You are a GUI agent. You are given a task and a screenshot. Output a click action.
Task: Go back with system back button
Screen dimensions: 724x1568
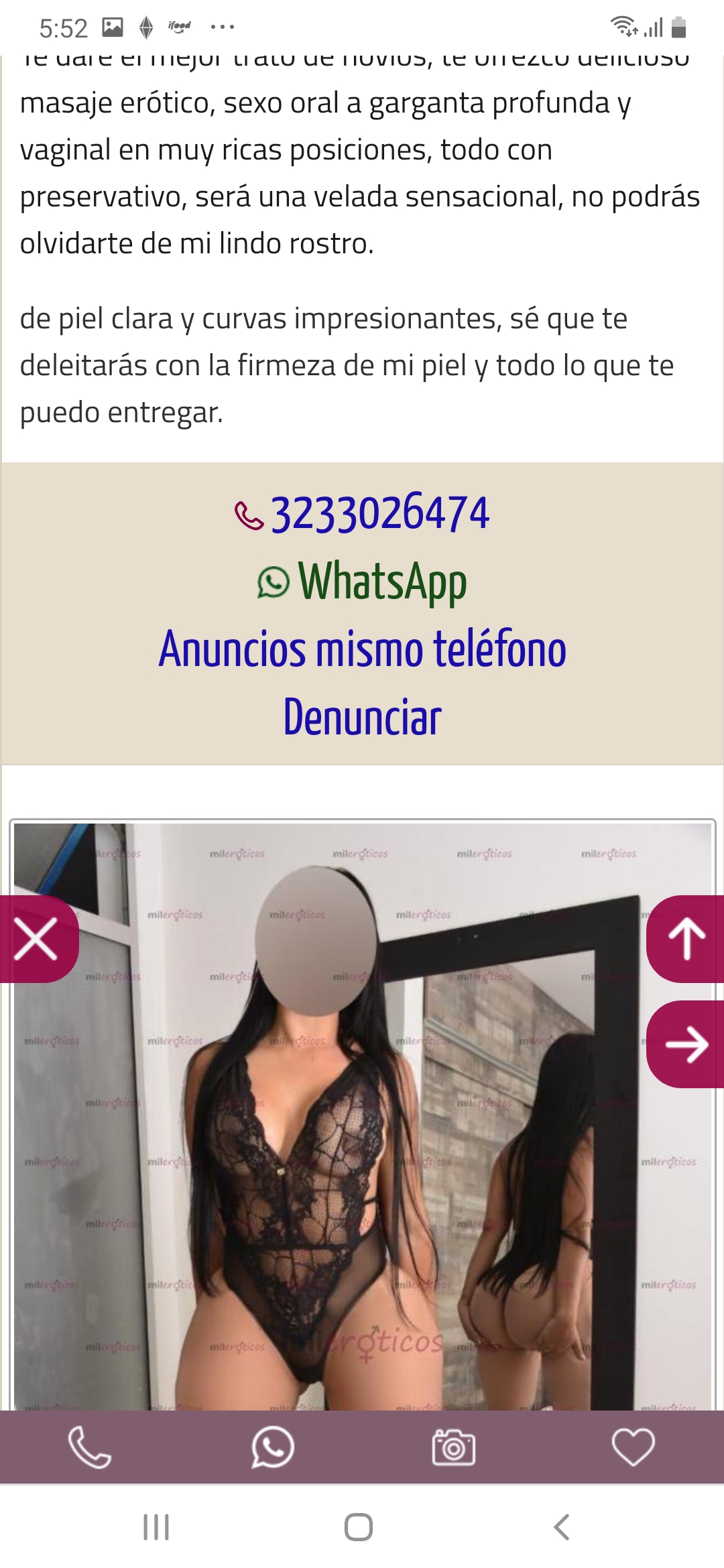[x=562, y=1527]
